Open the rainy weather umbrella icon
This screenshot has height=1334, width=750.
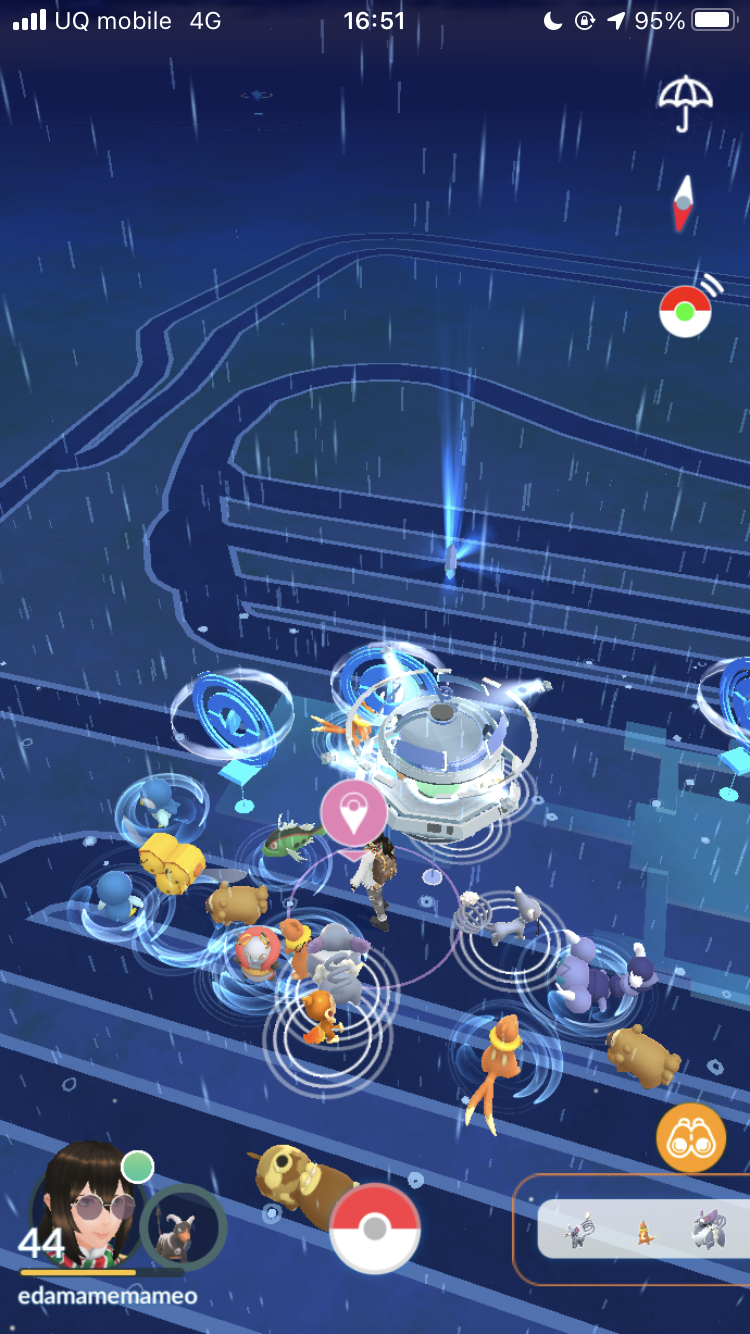tap(685, 102)
